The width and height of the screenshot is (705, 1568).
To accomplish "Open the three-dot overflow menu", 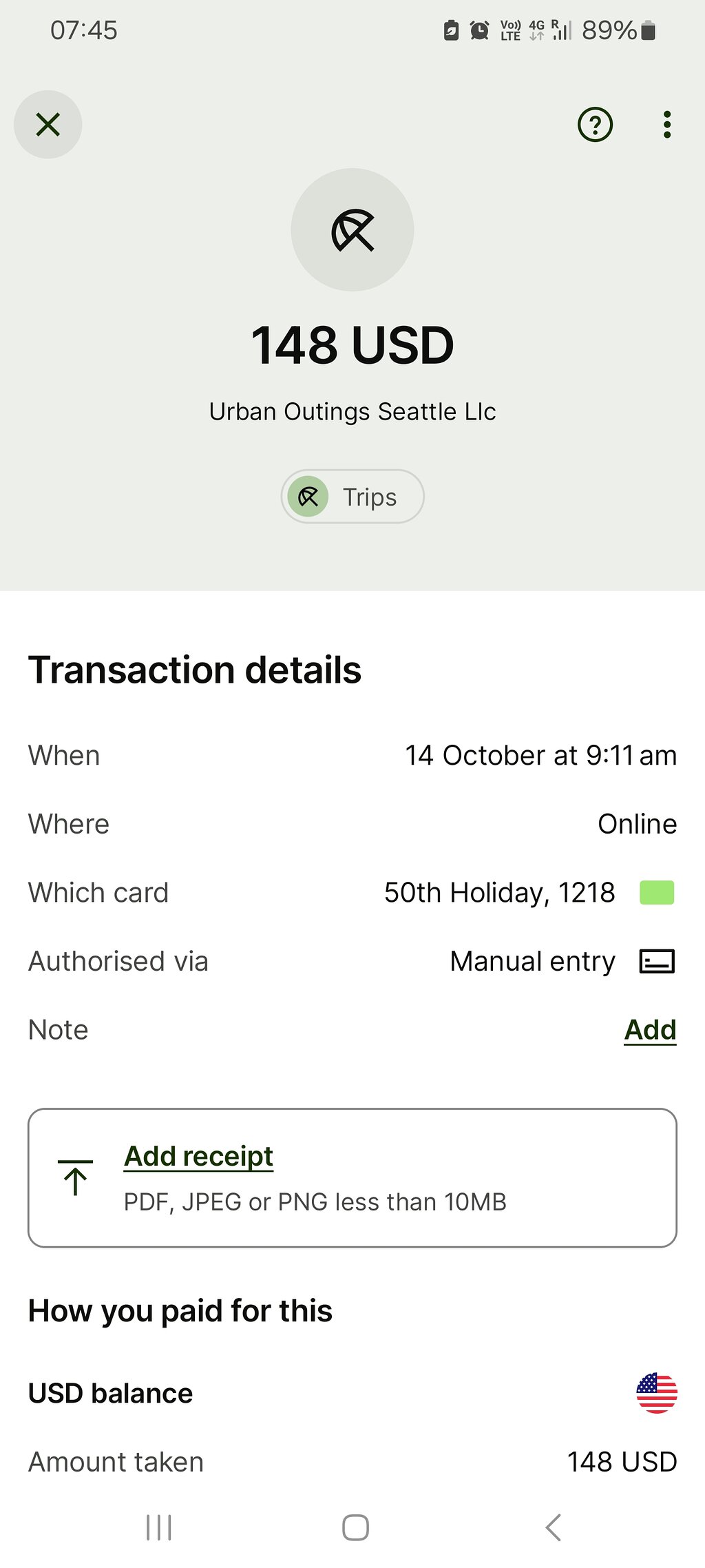I will [666, 125].
